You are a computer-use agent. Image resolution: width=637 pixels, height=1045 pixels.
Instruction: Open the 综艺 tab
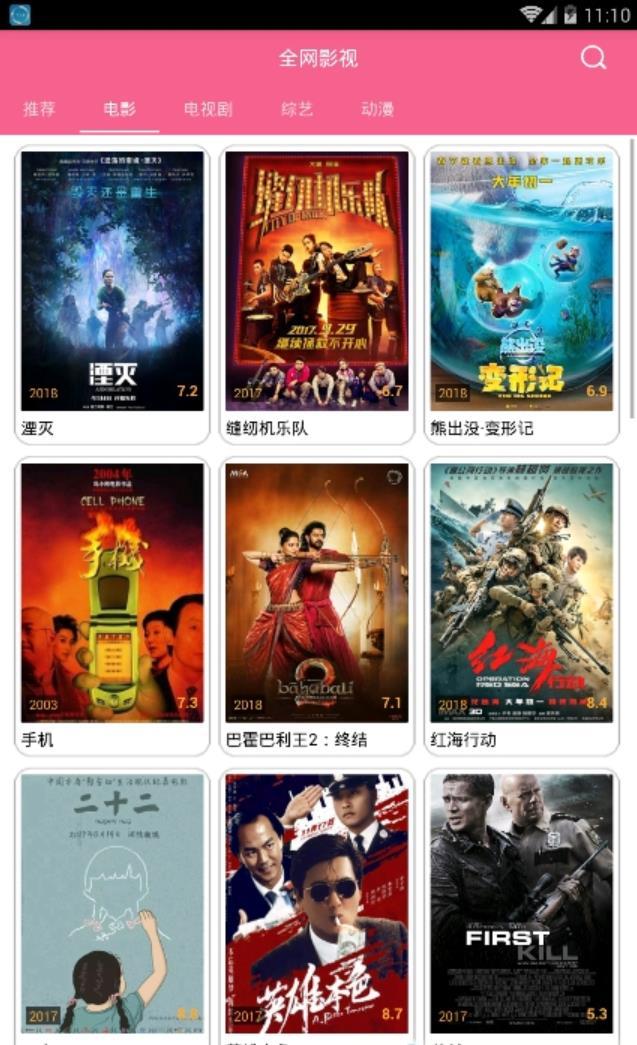pyautogui.click(x=297, y=109)
